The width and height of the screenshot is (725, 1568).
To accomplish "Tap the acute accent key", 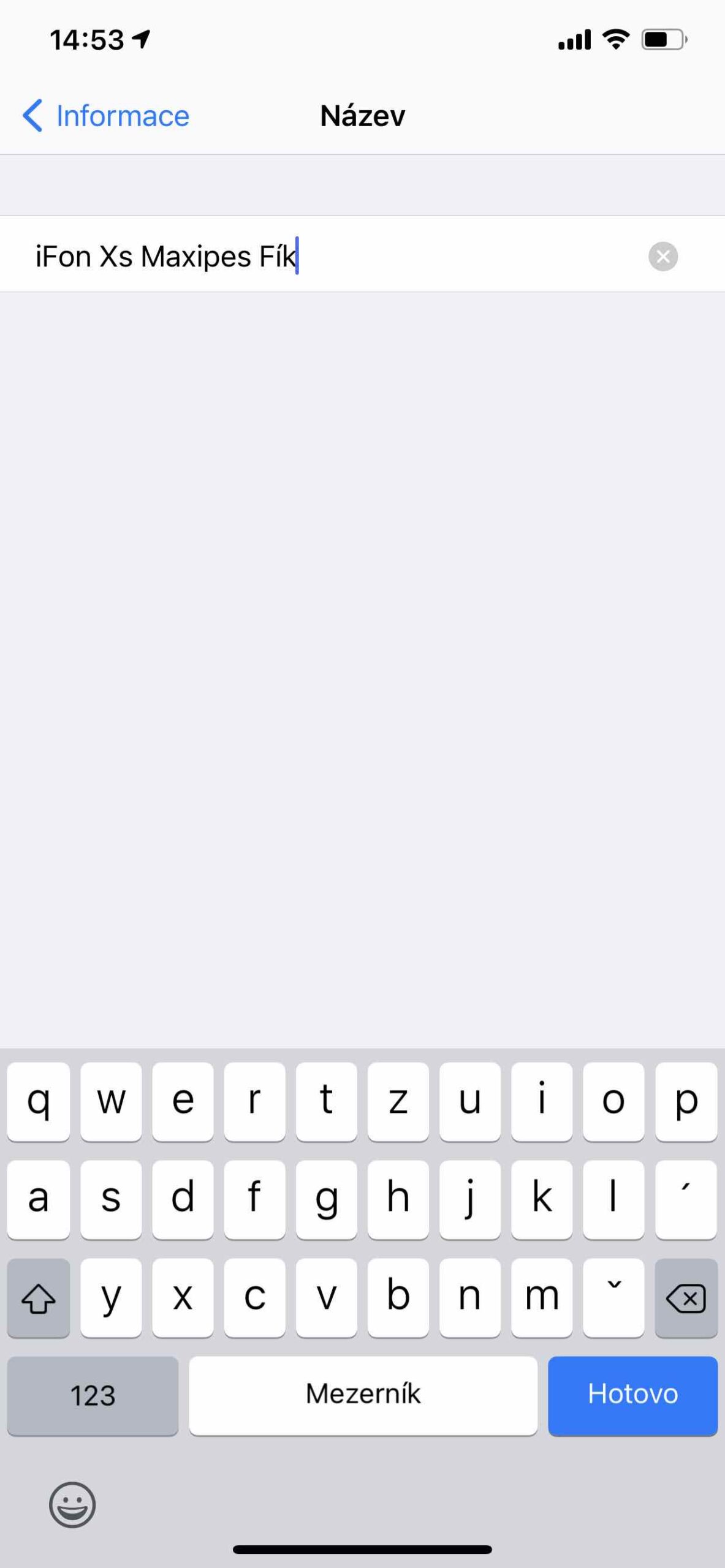I will pyautogui.click(x=686, y=1198).
